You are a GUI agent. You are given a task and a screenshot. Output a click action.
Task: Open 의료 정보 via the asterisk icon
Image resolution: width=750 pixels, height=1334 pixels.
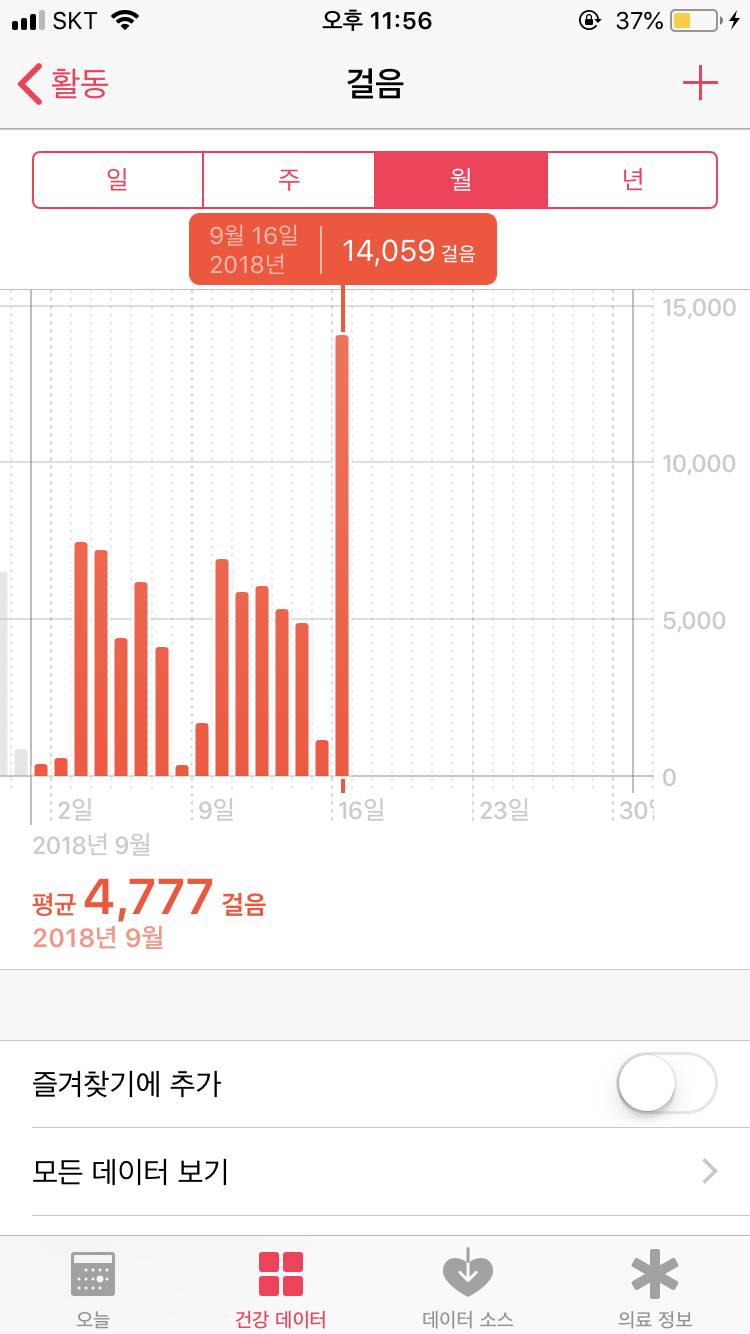655,1272
